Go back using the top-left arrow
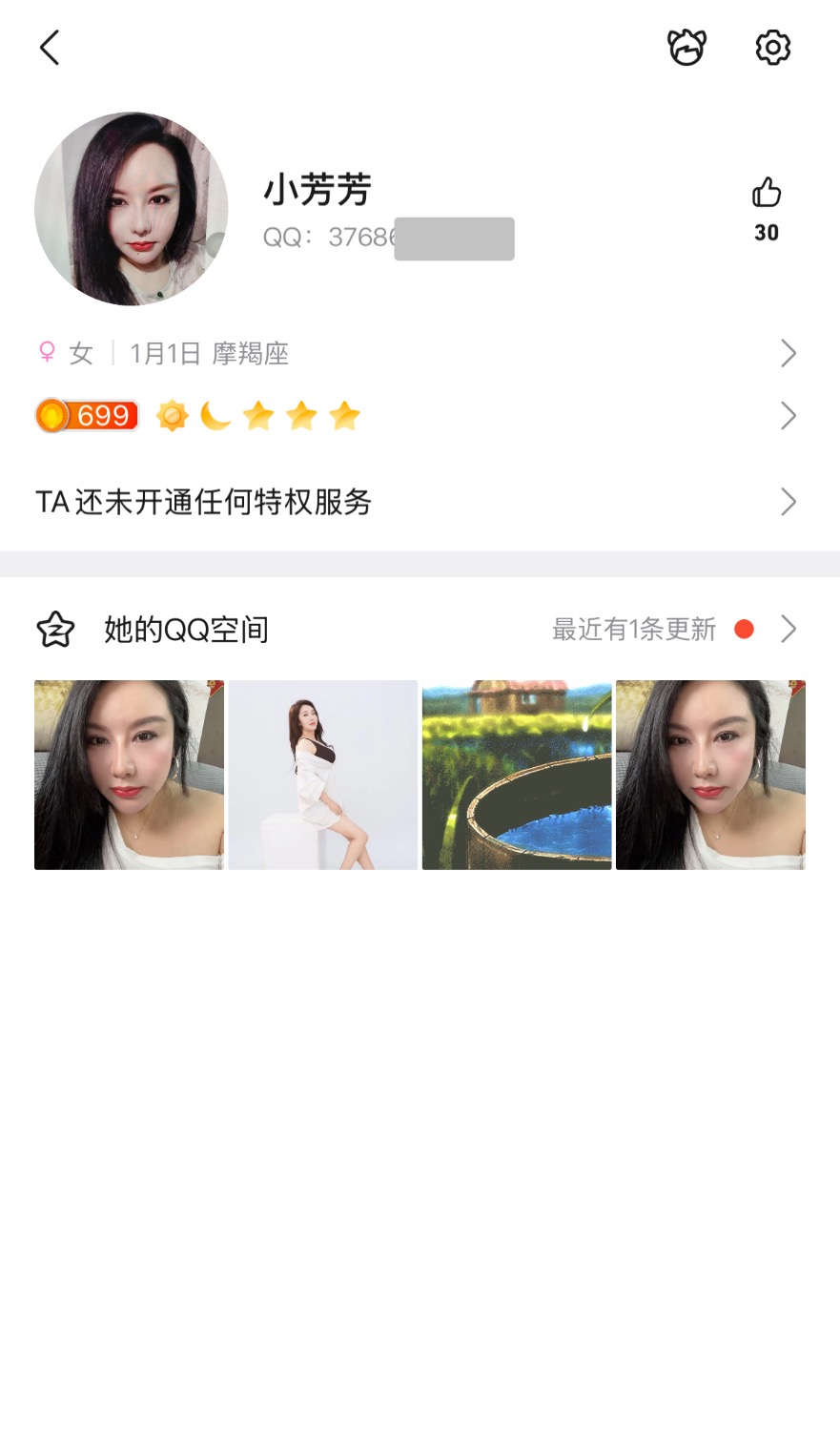 (50, 48)
